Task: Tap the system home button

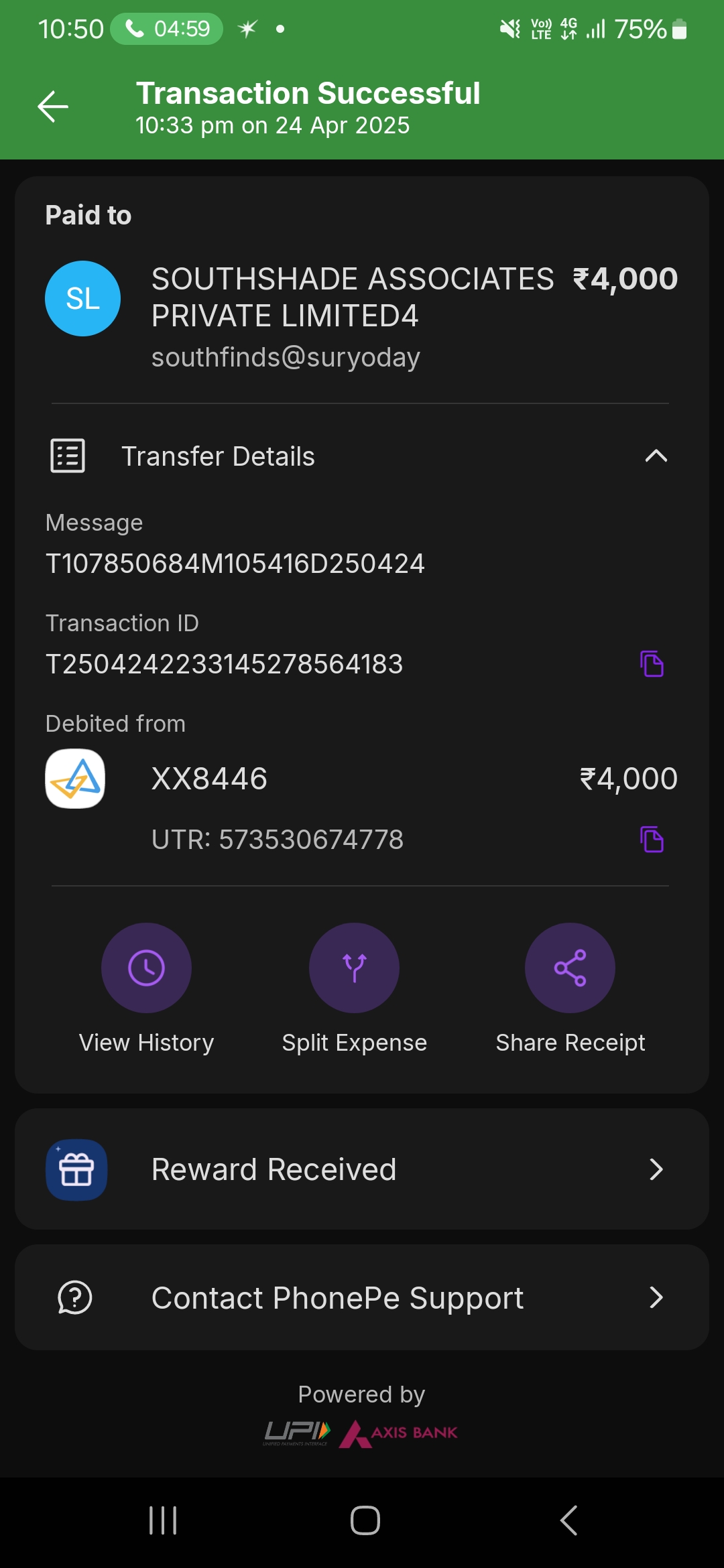Action: [x=365, y=1520]
